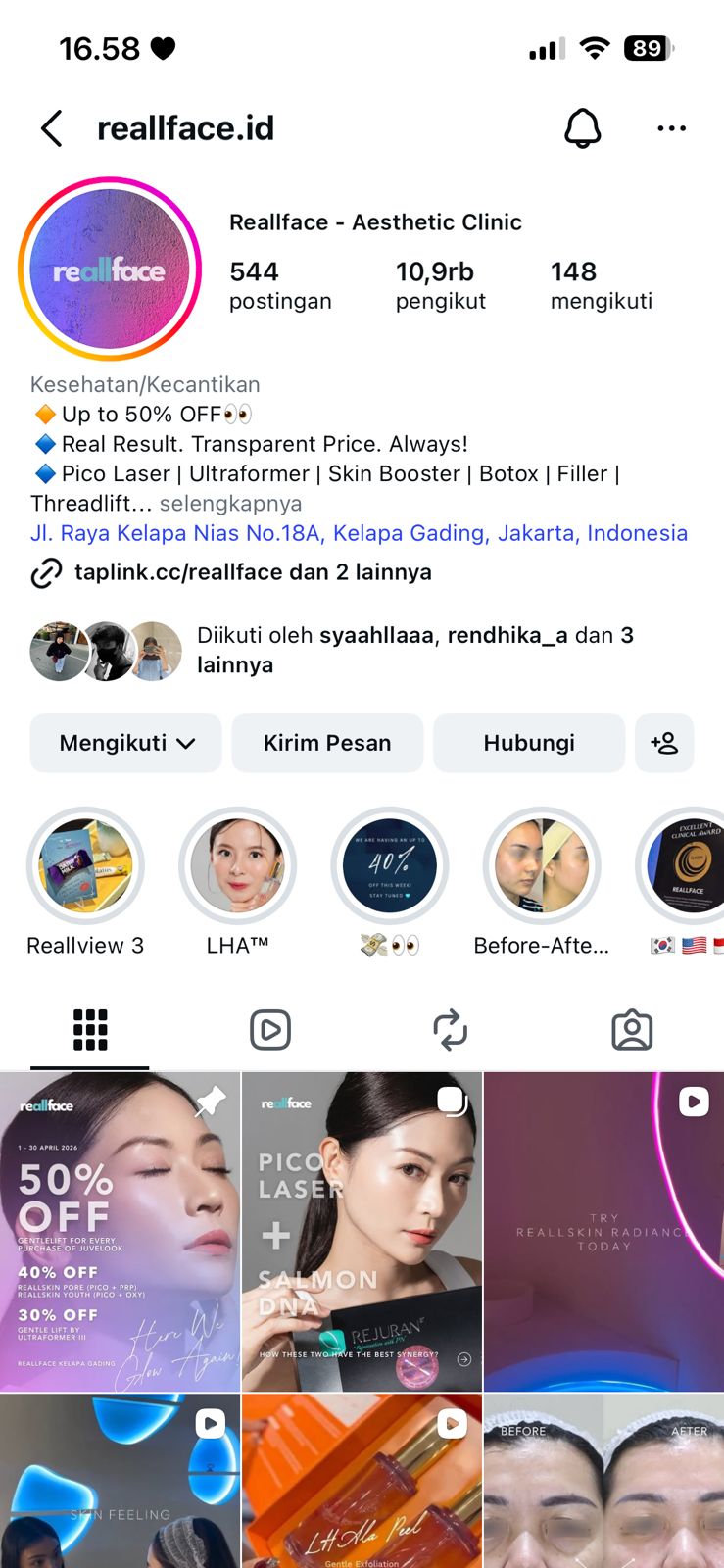
Task: Open the LHA™ story highlight
Action: click(x=237, y=882)
